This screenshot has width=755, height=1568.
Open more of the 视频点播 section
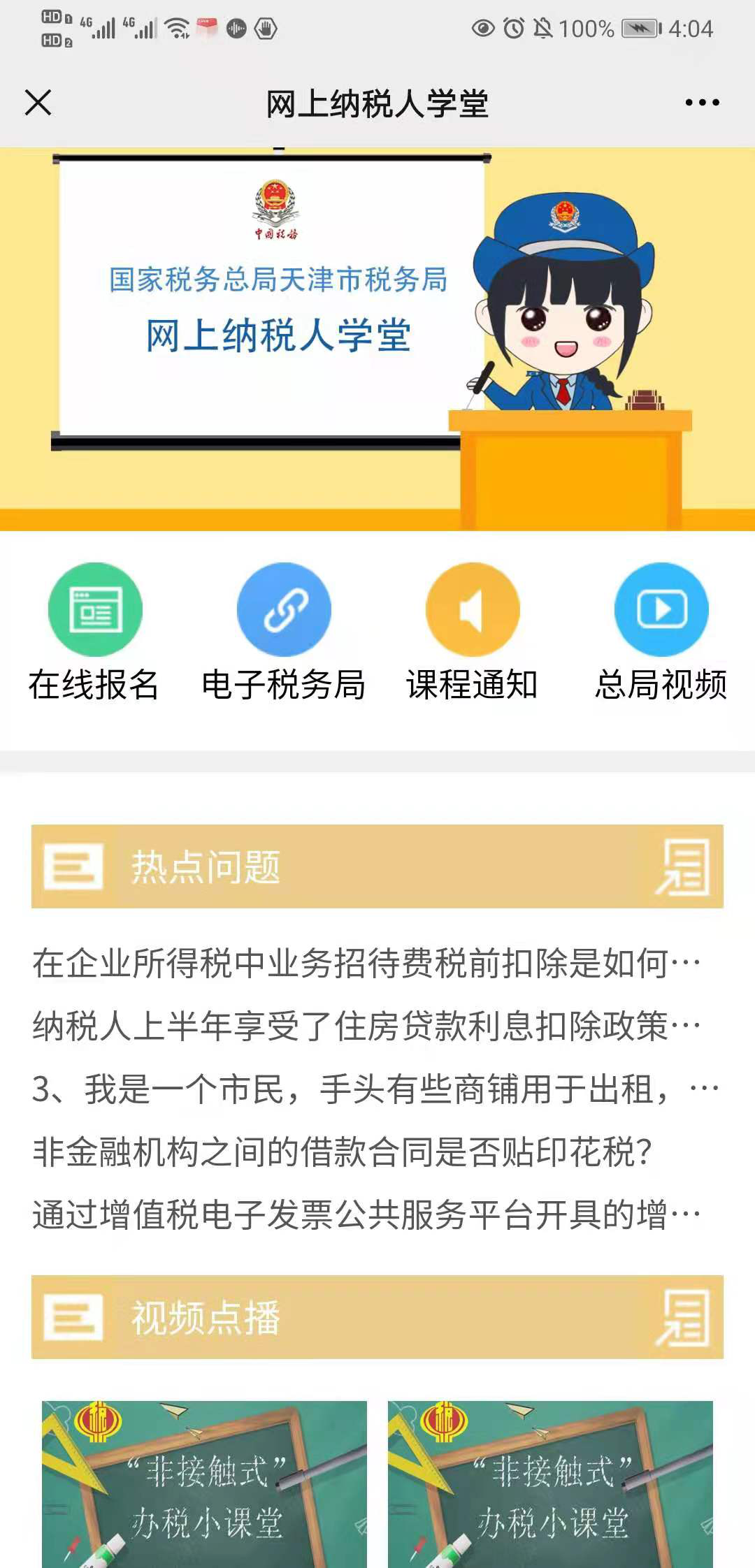tap(683, 1318)
